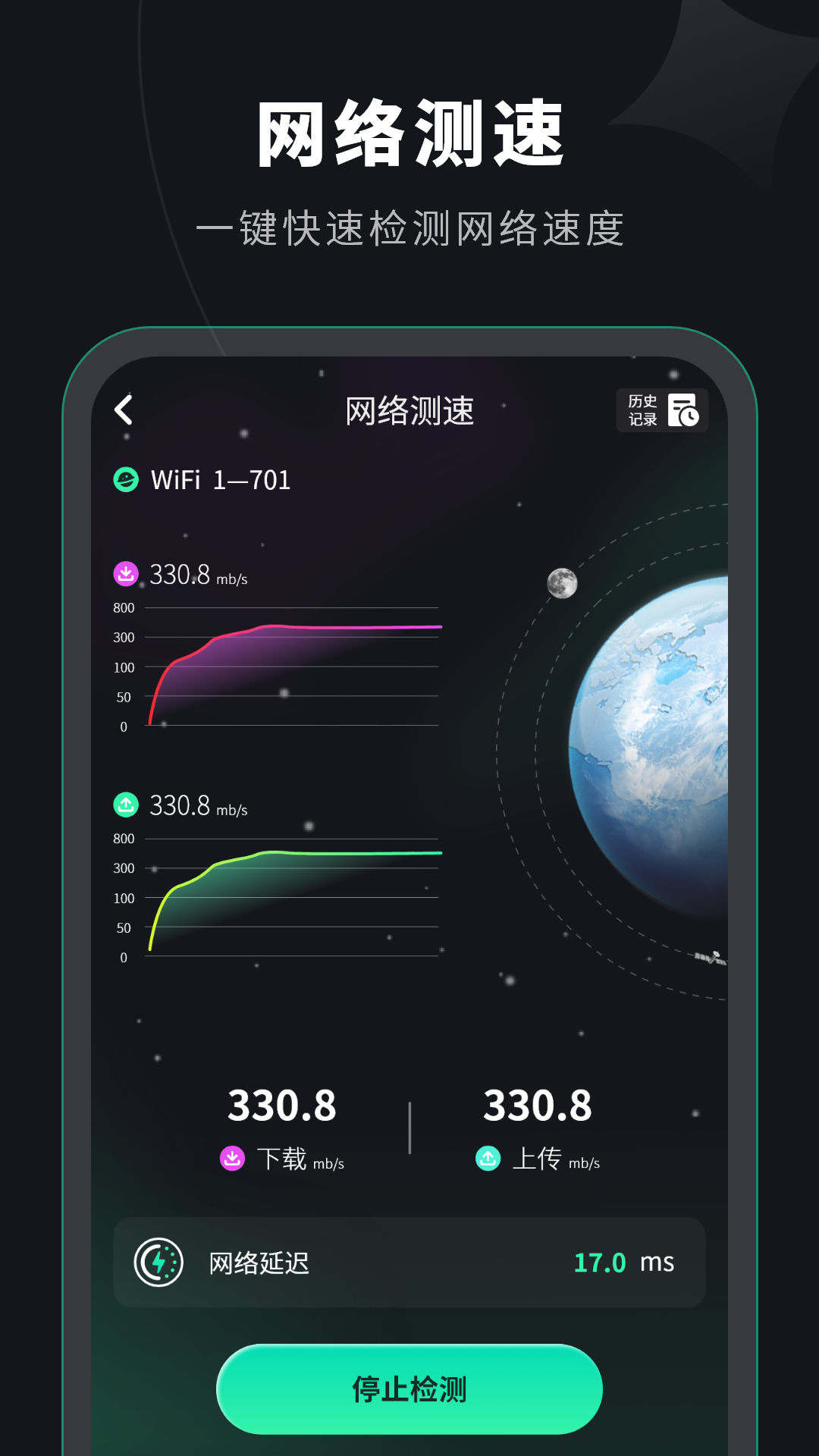Tap the green WiFi planet icon
The image size is (819, 1456).
point(125,478)
